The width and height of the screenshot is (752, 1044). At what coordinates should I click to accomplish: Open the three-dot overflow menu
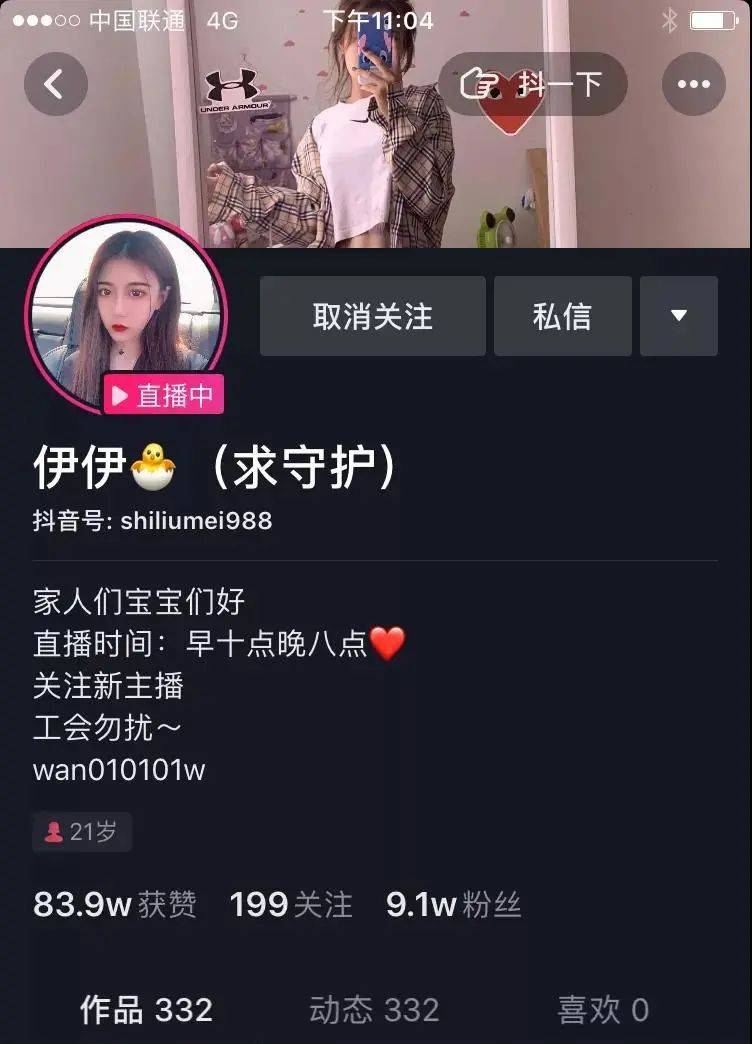[693, 84]
